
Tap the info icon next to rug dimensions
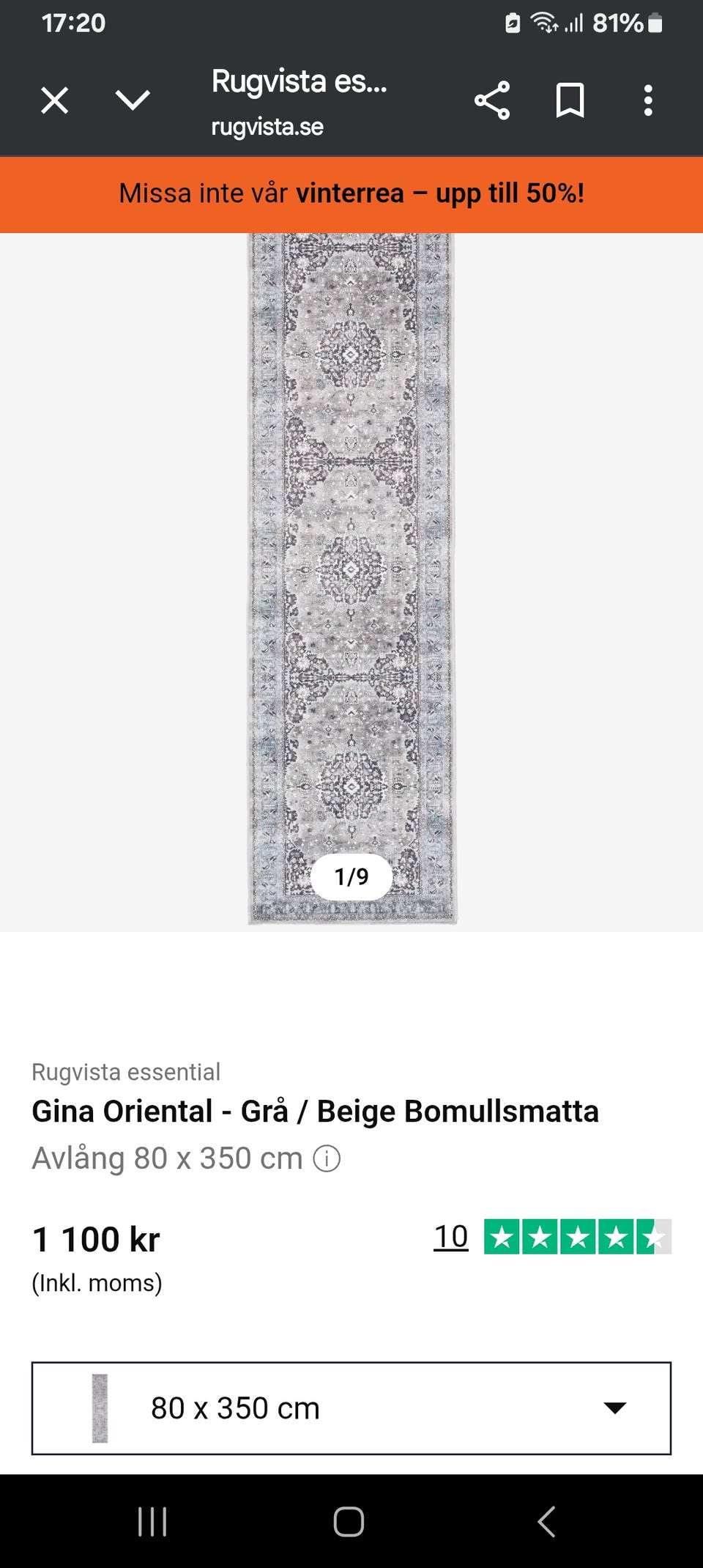(327, 1157)
